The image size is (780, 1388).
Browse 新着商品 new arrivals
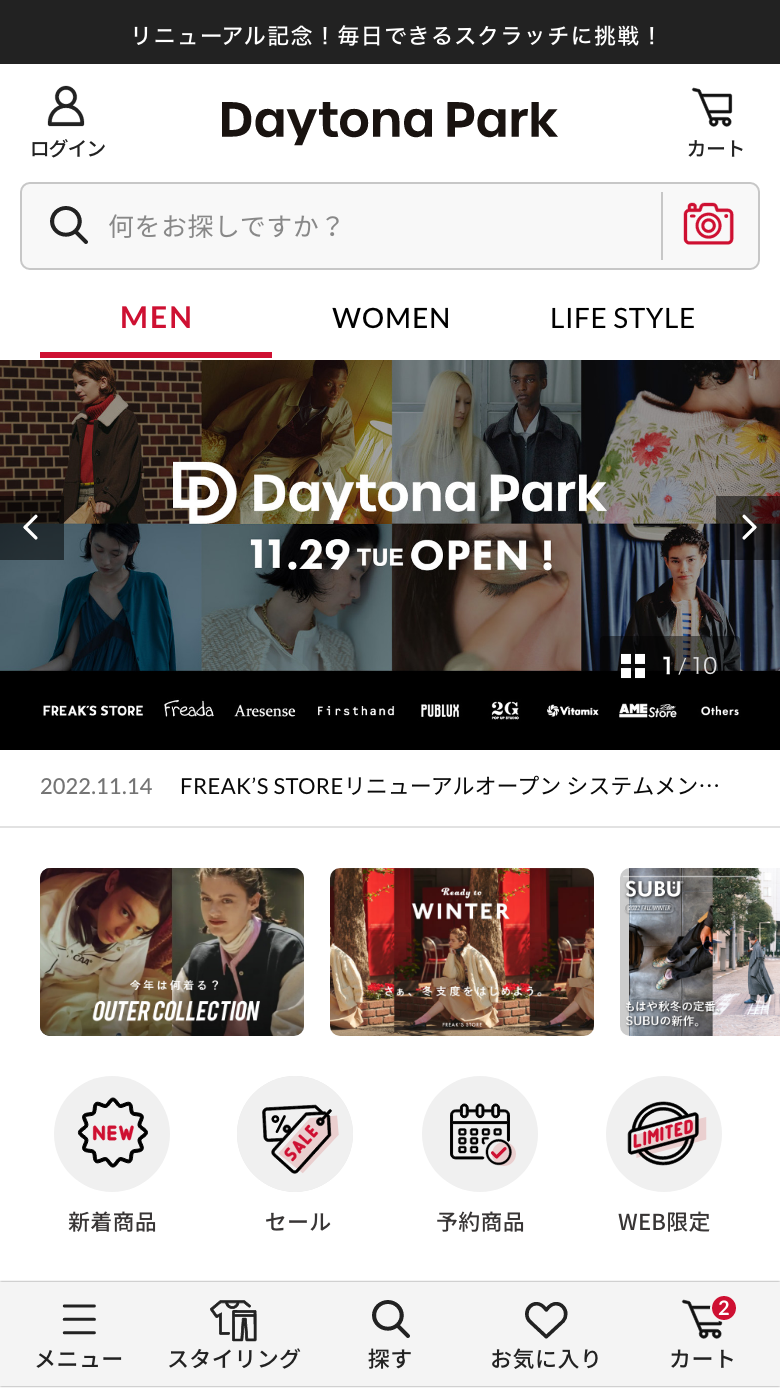(112, 1155)
